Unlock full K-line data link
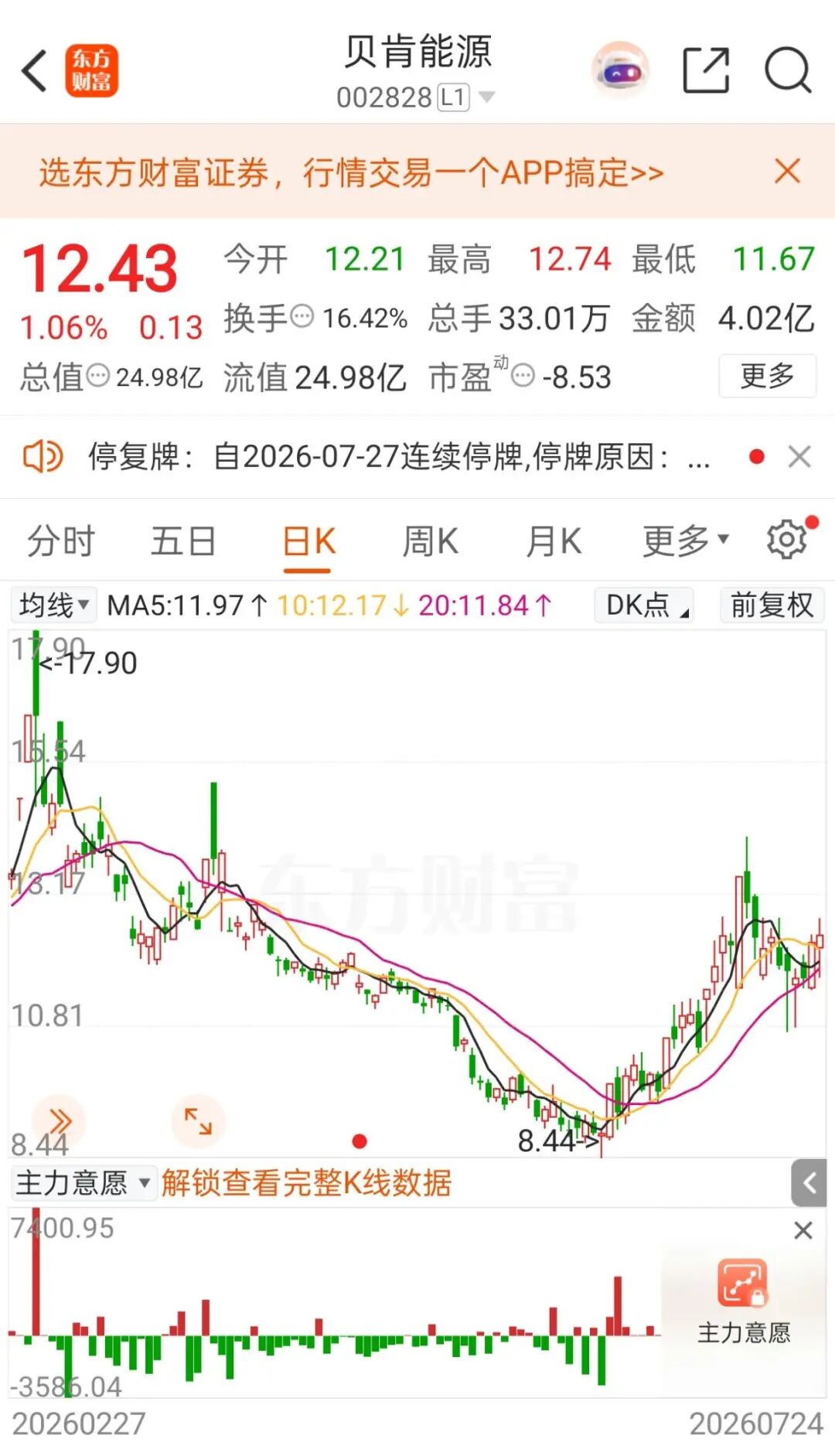This screenshot has height=1456, width=835. tap(306, 1183)
